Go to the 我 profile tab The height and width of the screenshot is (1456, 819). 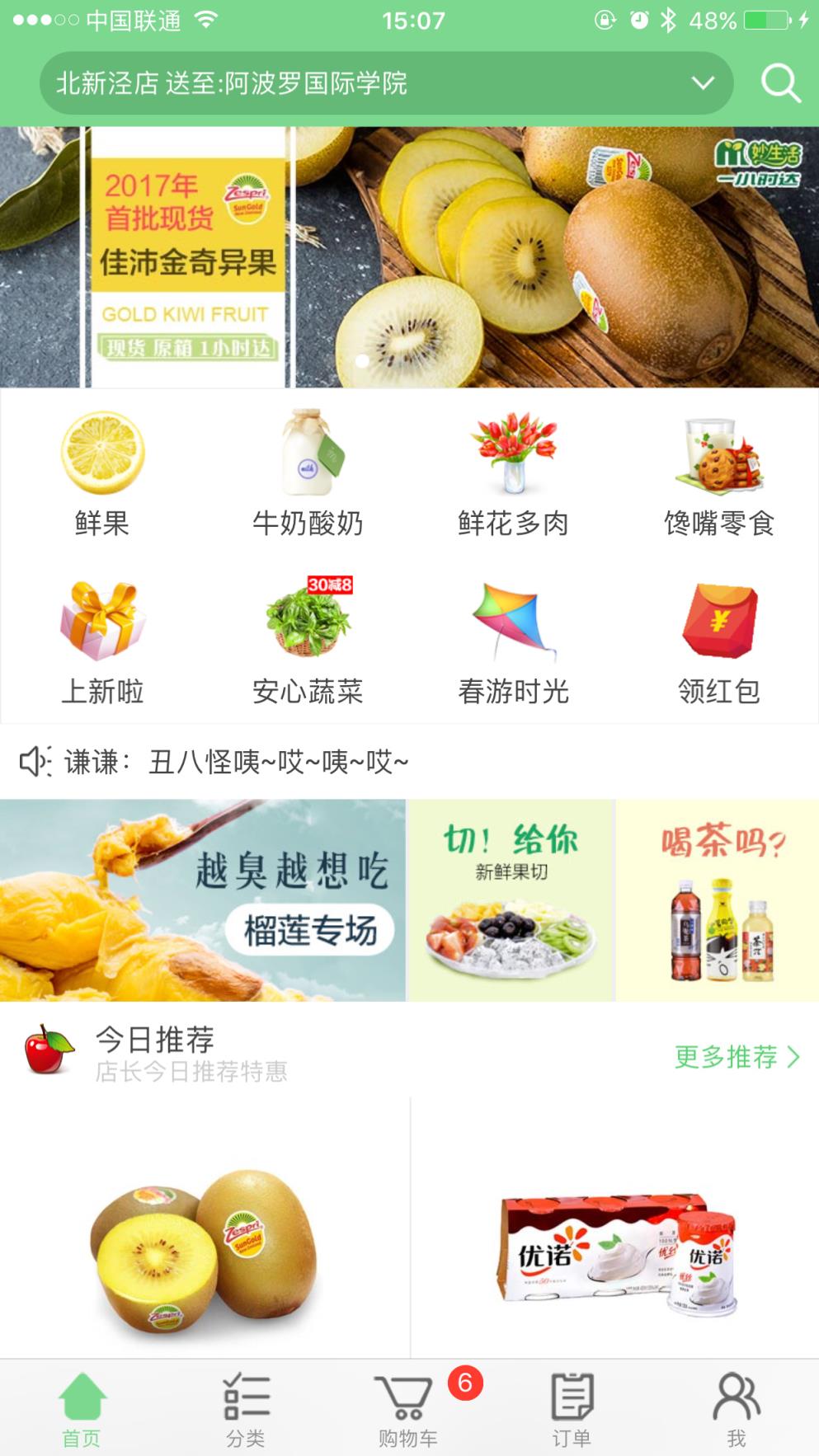point(737,1402)
